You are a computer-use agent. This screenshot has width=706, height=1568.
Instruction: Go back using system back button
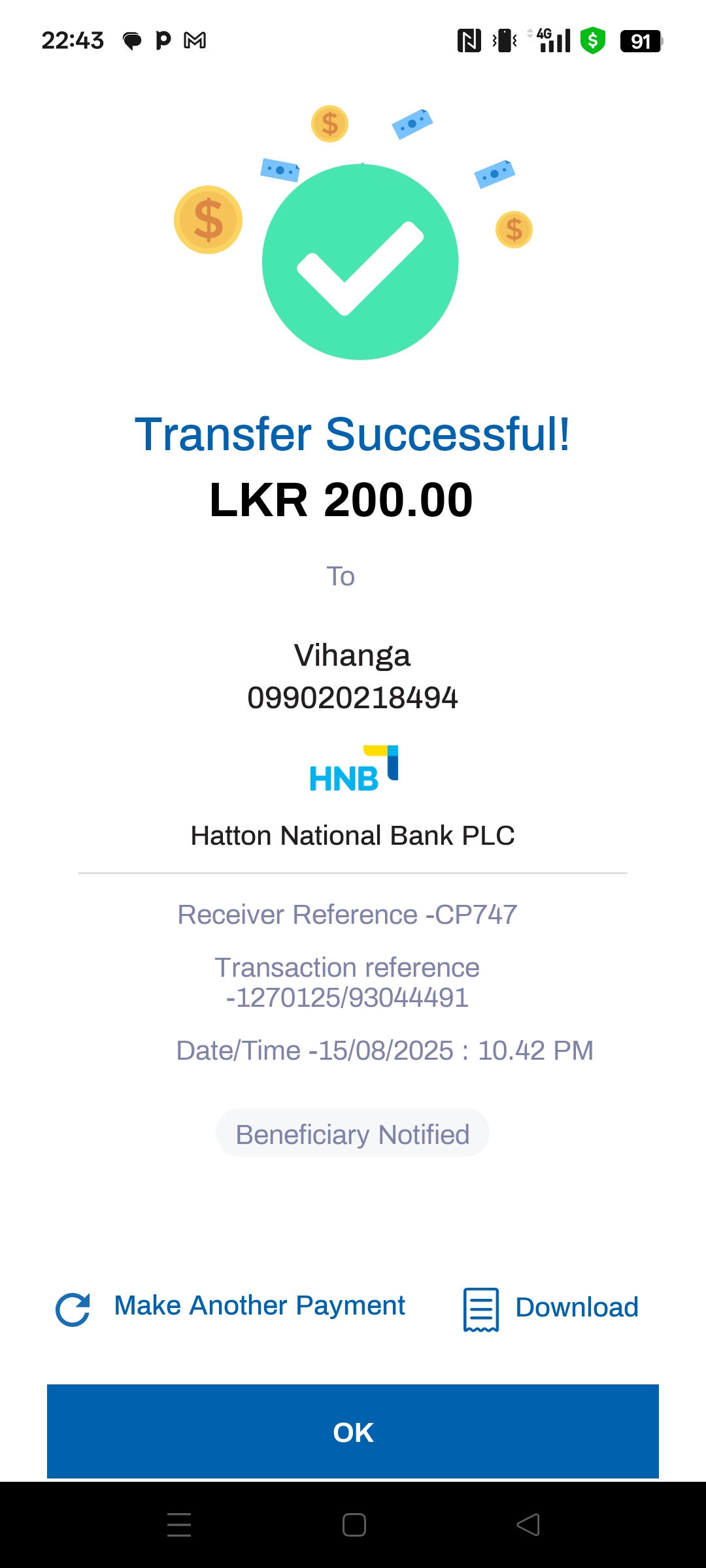coord(528,1525)
